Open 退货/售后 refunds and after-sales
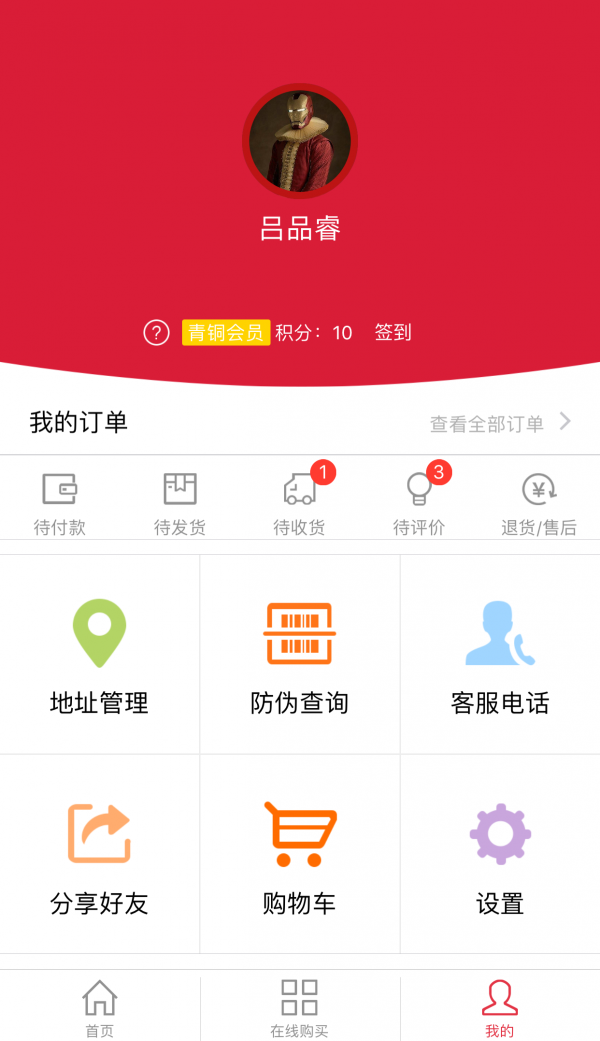Screen dimensions: 600x1041 coord(539,503)
